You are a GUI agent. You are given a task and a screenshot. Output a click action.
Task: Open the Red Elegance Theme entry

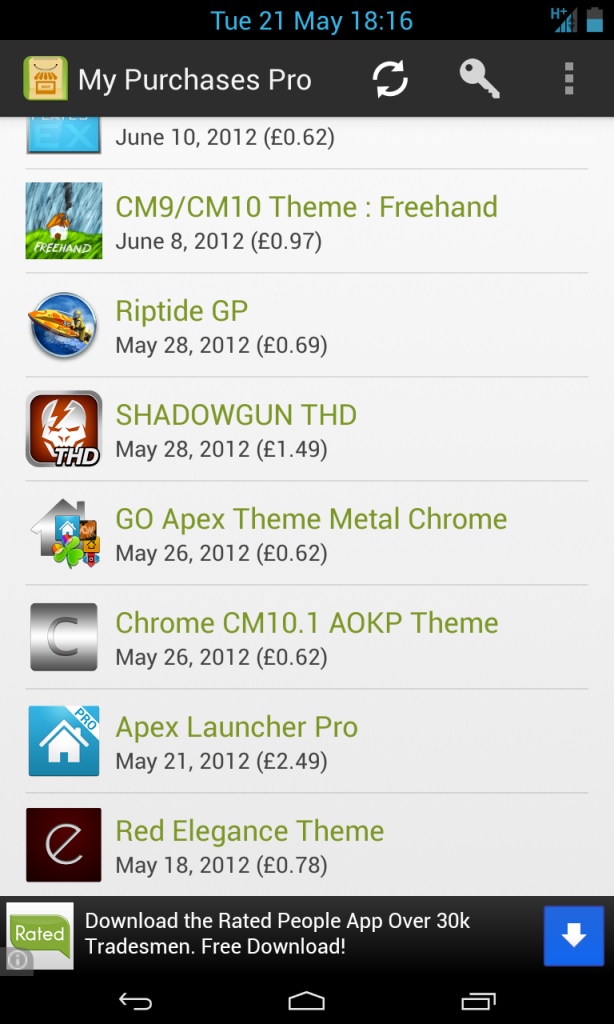(306, 846)
